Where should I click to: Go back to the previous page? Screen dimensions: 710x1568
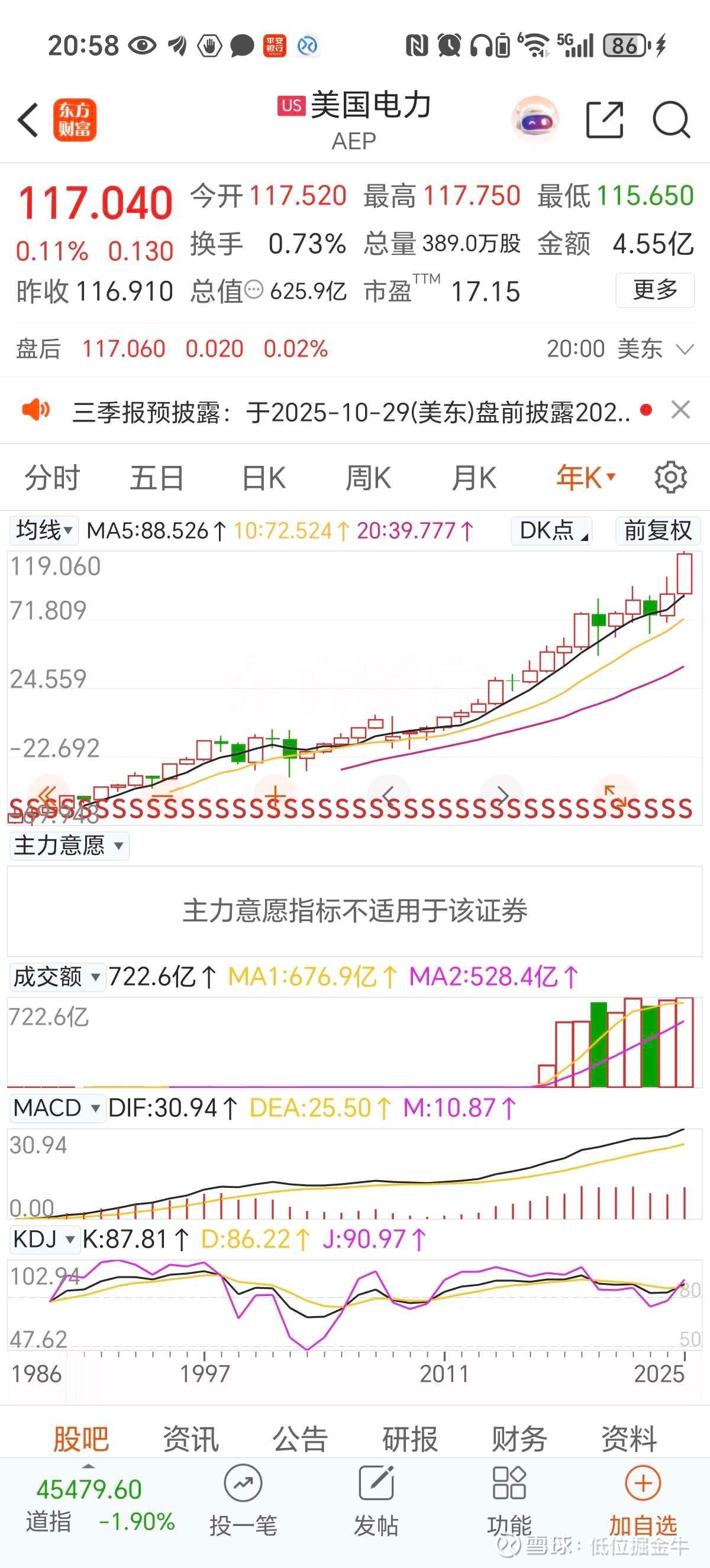pos(28,120)
